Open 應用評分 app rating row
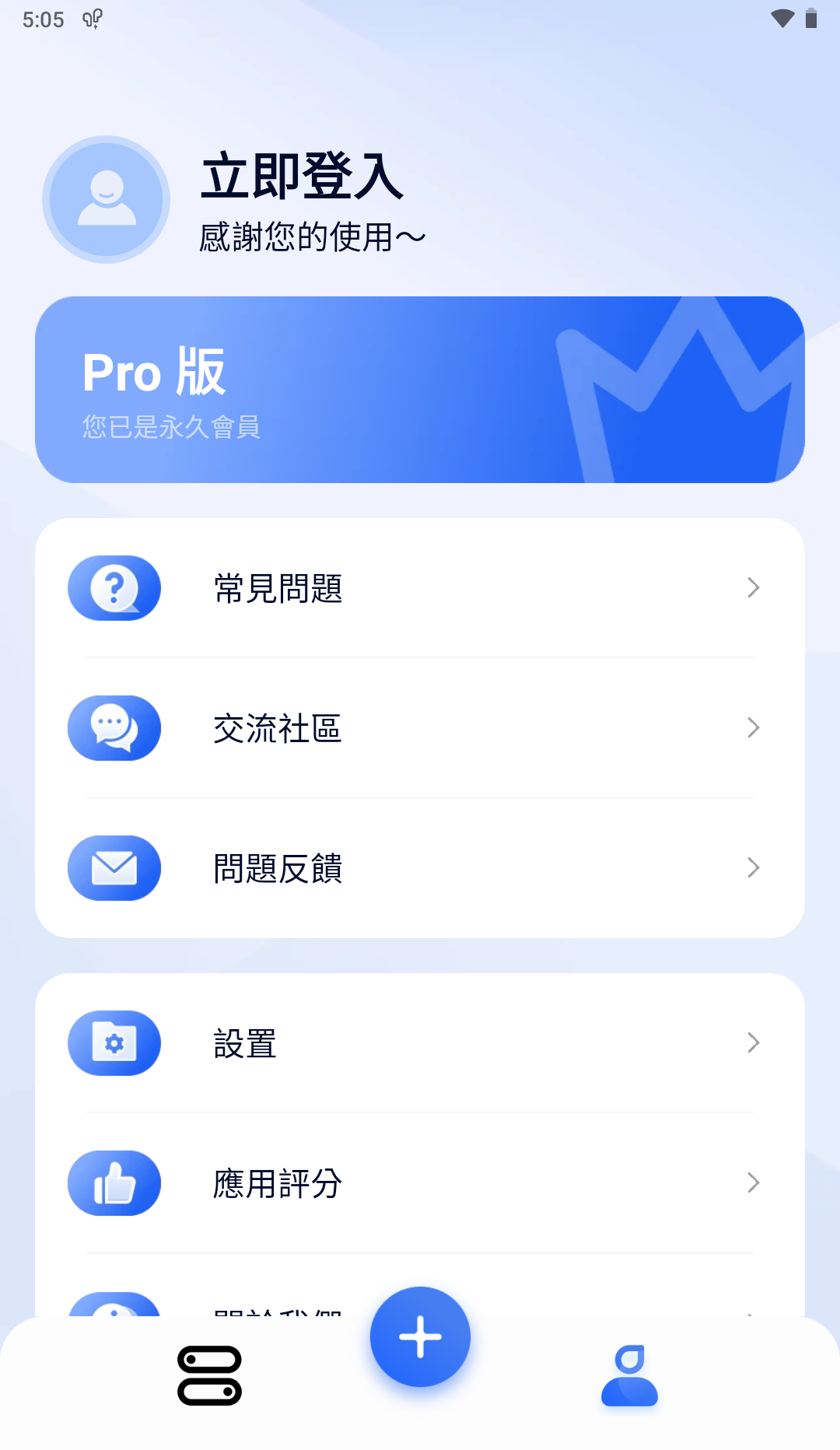 pyautogui.click(x=420, y=1183)
